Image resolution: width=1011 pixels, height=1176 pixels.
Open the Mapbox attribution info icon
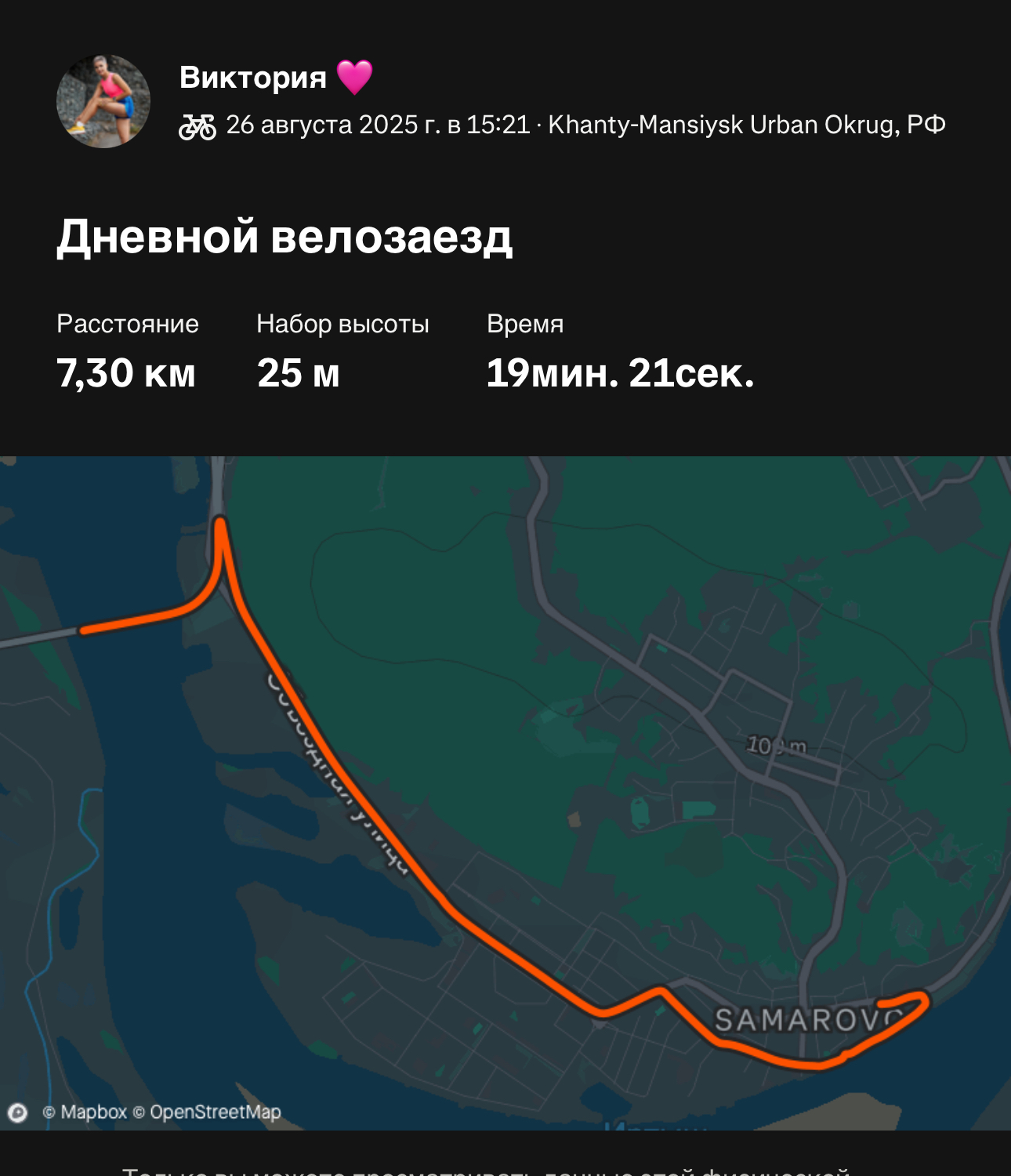pyautogui.click(x=17, y=1112)
